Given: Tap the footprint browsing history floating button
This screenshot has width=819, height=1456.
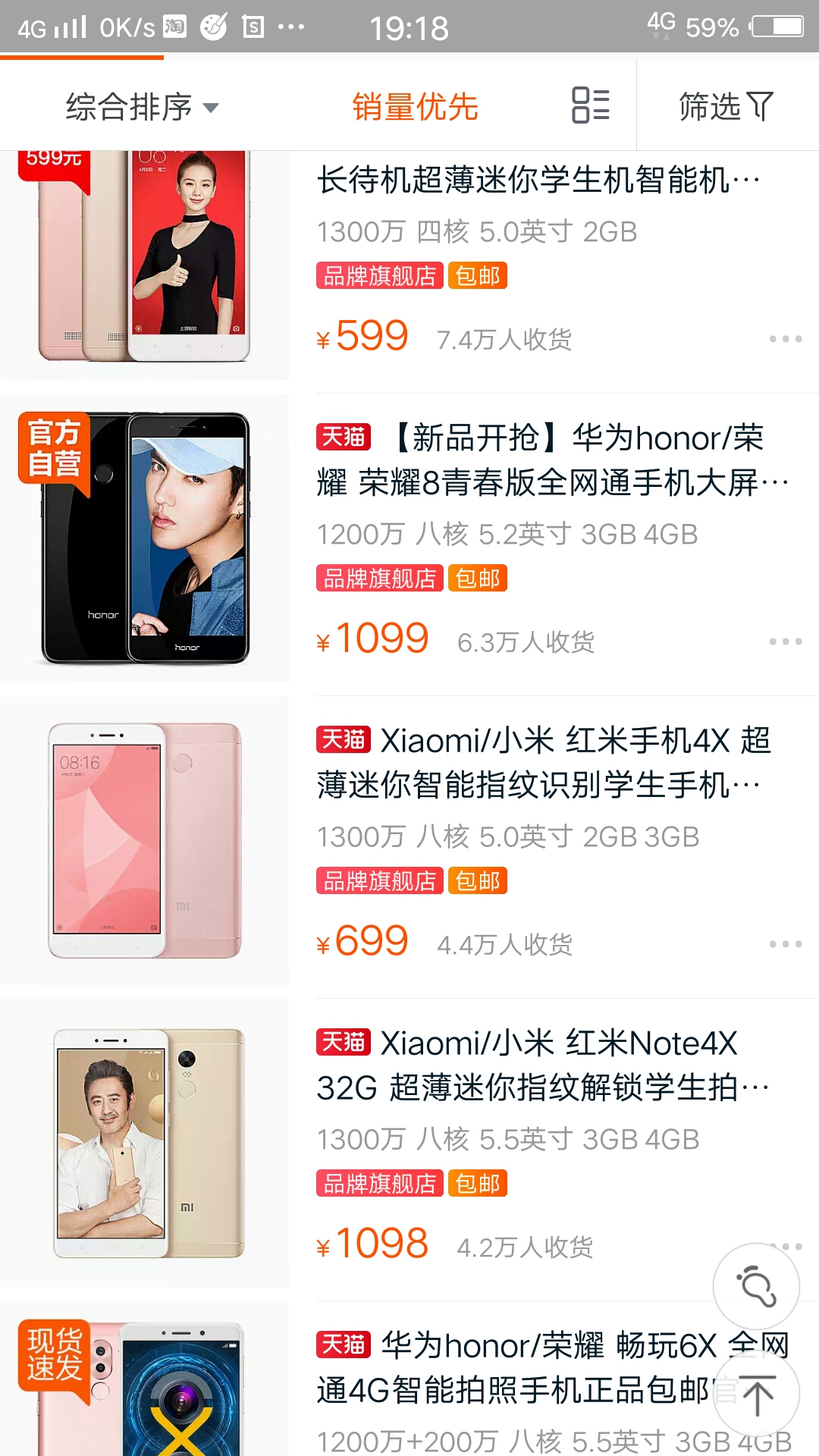Looking at the screenshot, I should click(756, 1286).
